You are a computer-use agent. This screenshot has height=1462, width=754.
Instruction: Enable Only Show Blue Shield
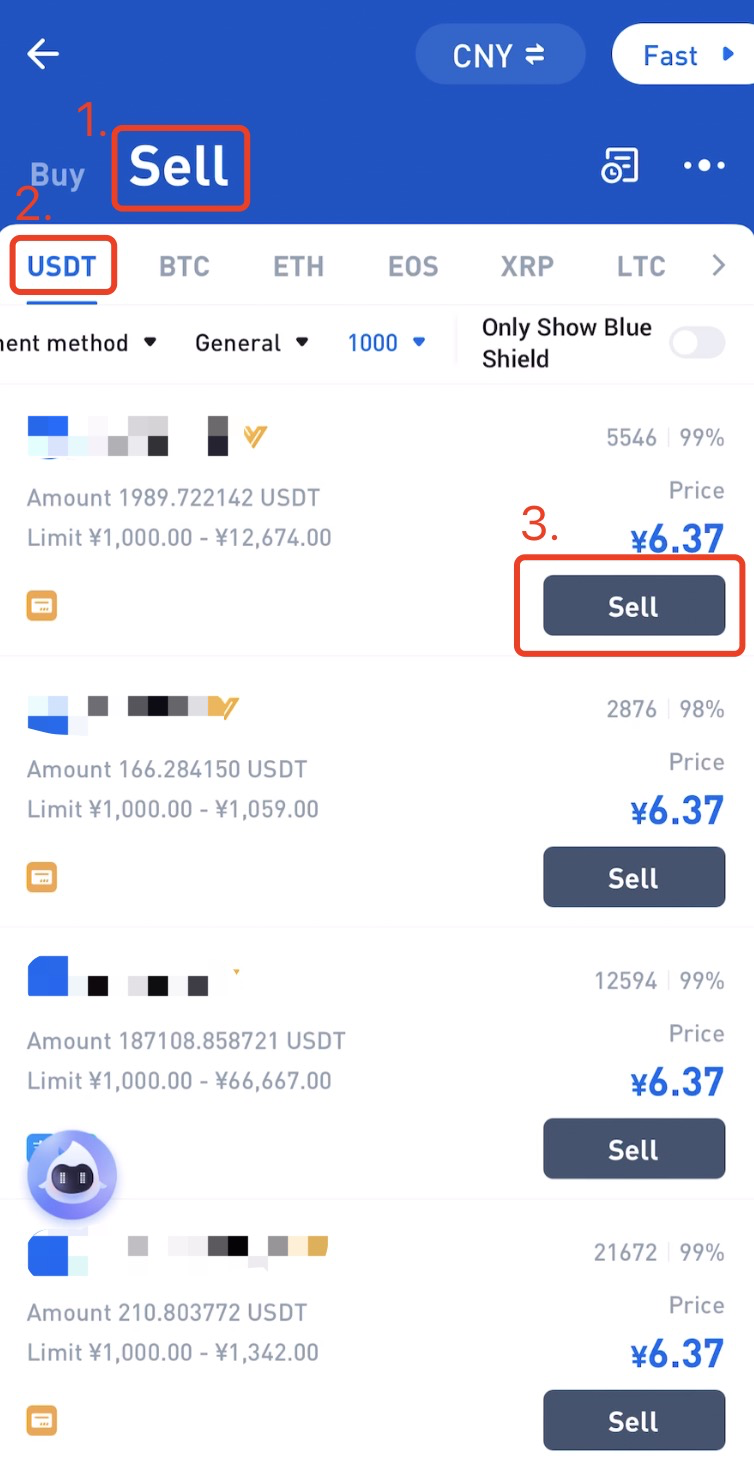[x=696, y=343]
